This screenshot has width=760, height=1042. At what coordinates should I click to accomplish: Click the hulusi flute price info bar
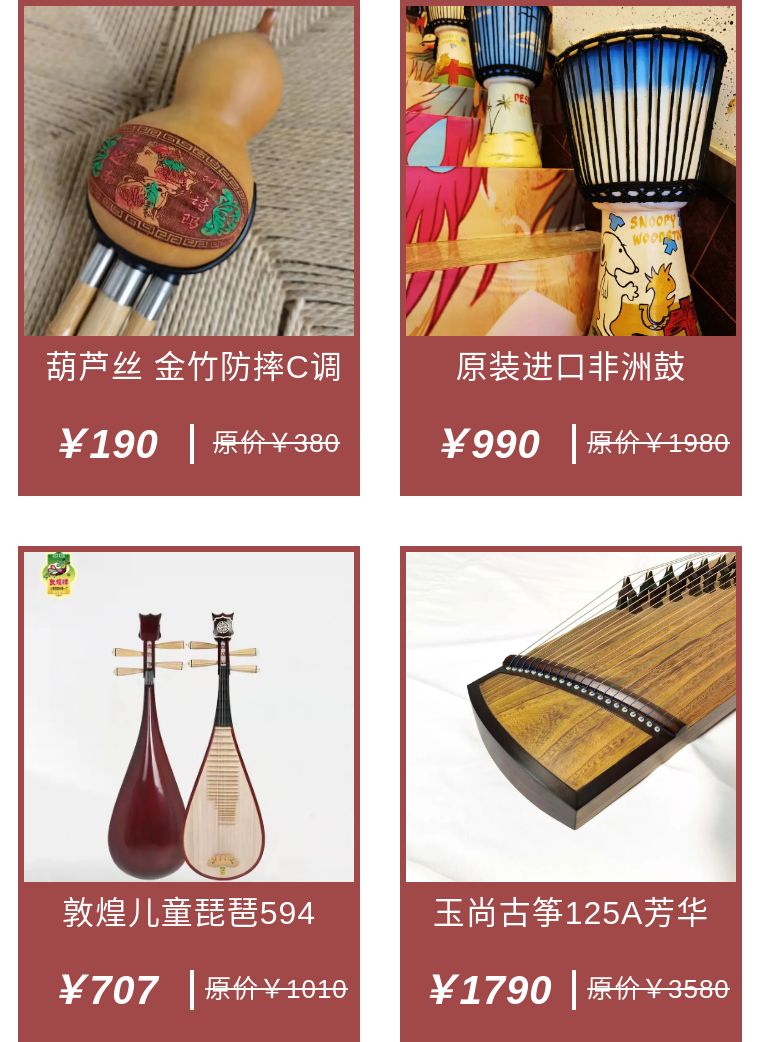[189, 443]
